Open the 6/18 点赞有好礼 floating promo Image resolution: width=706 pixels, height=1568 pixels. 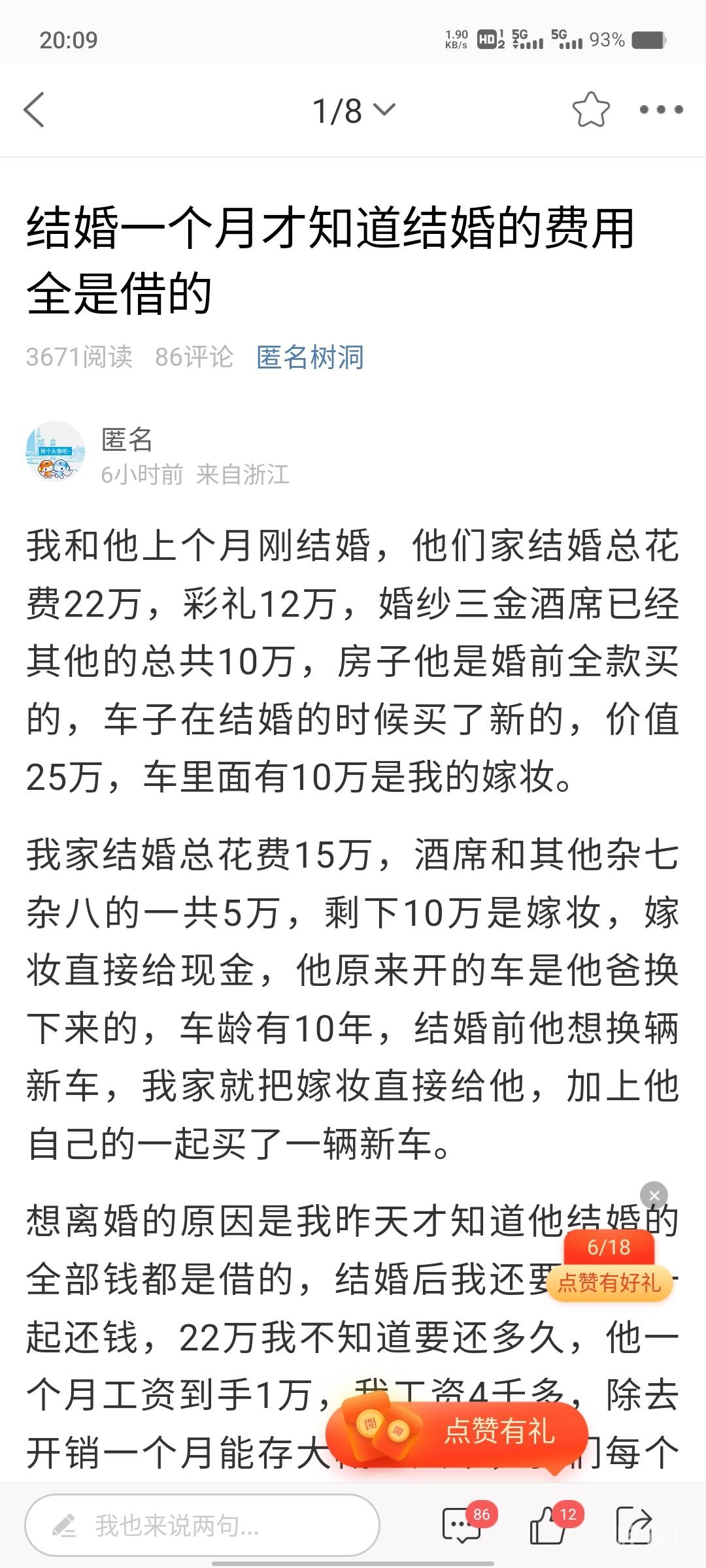coord(609,1267)
